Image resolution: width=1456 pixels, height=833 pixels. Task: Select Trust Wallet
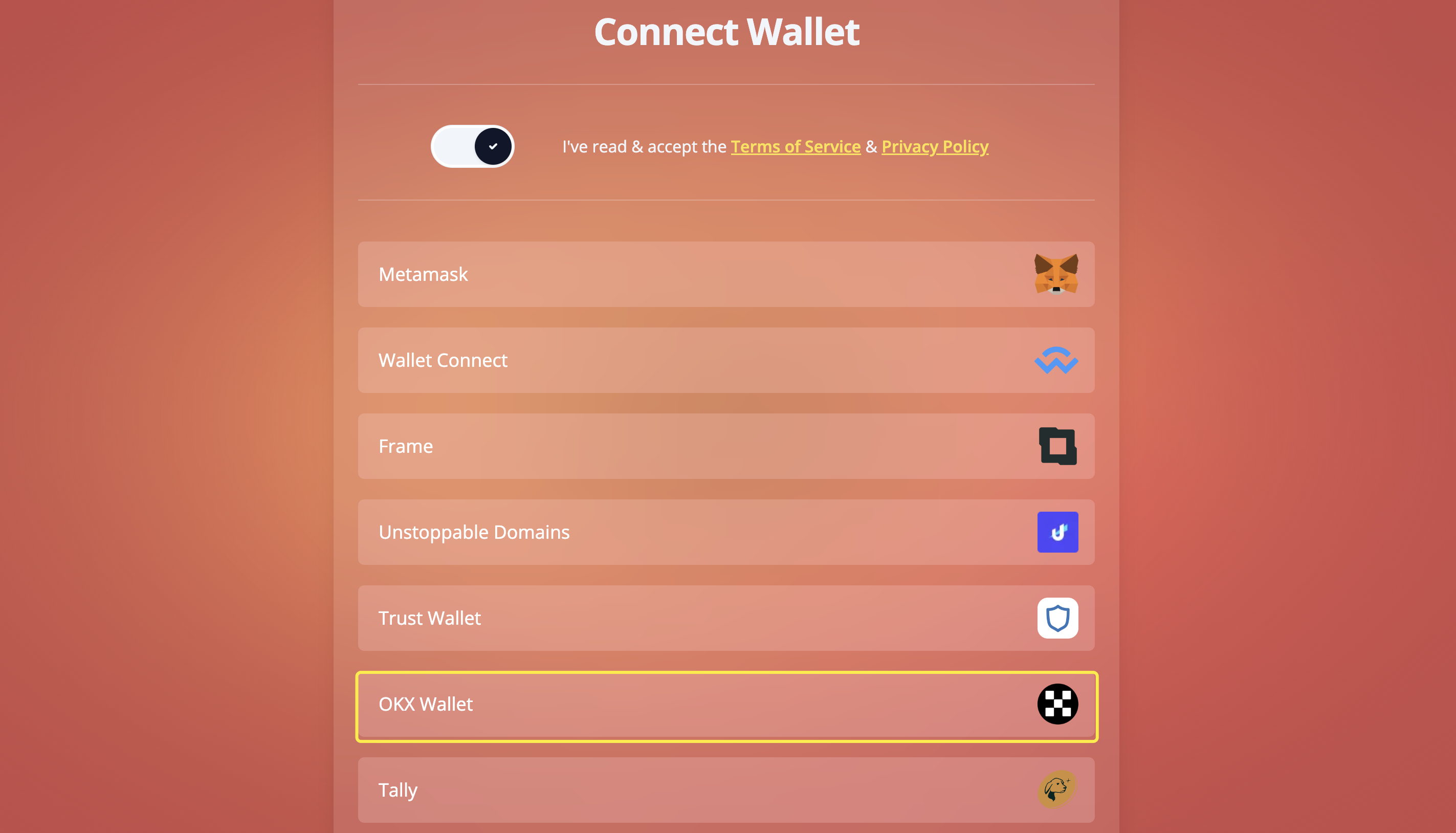coord(726,618)
